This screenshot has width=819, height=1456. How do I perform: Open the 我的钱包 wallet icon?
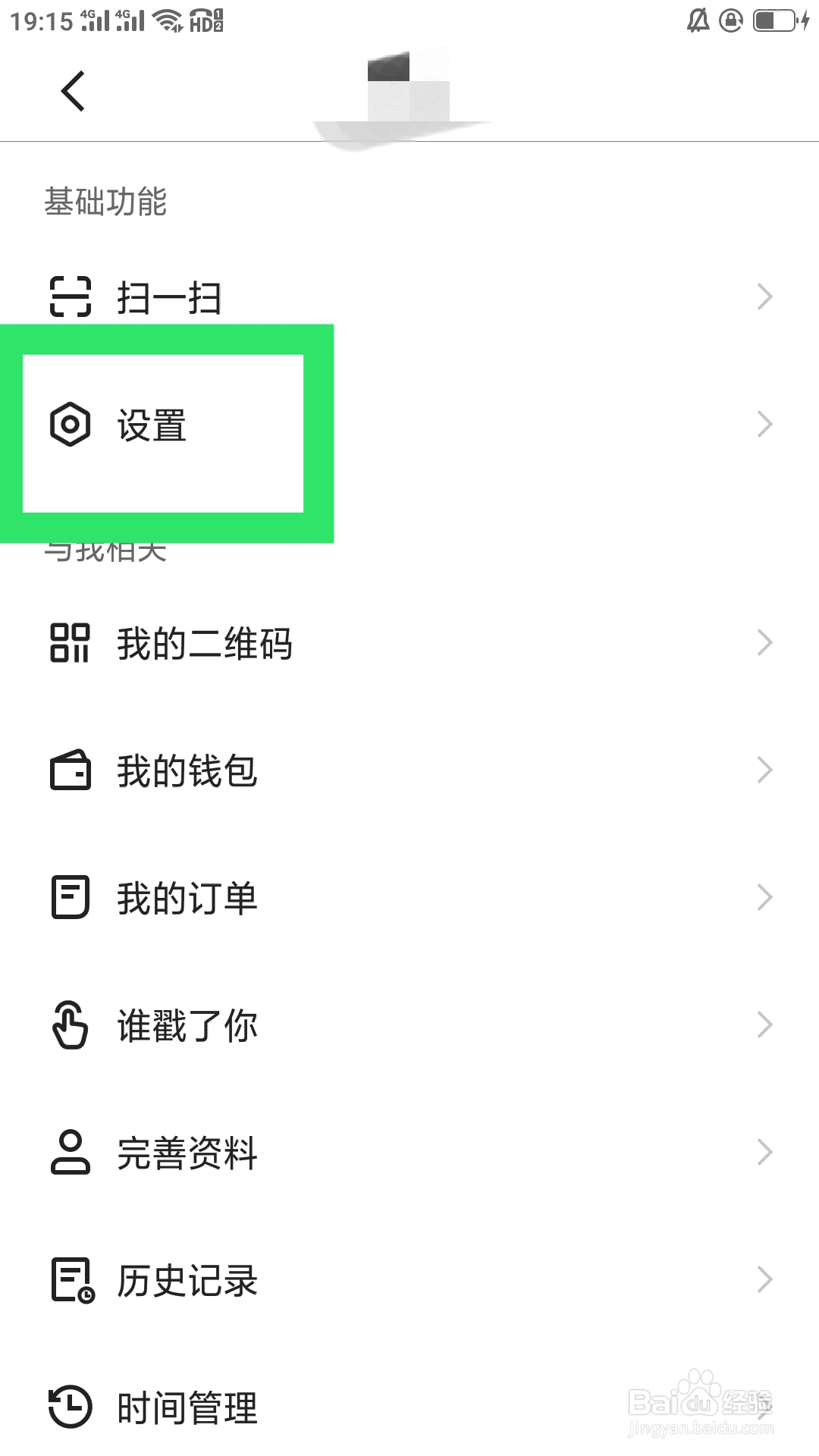coord(70,770)
